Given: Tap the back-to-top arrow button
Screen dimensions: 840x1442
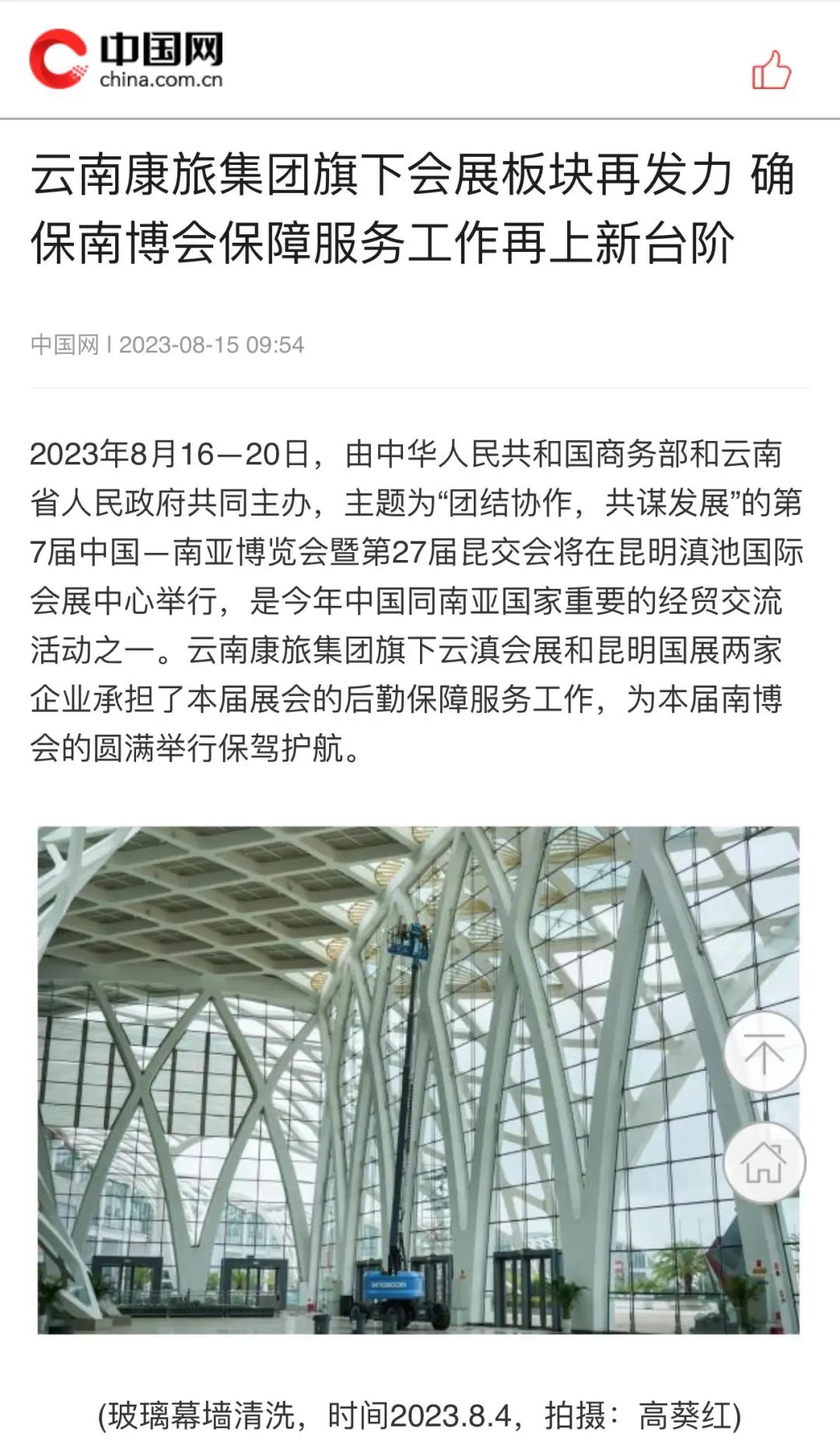Looking at the screenshot, I should [764, 1053].
